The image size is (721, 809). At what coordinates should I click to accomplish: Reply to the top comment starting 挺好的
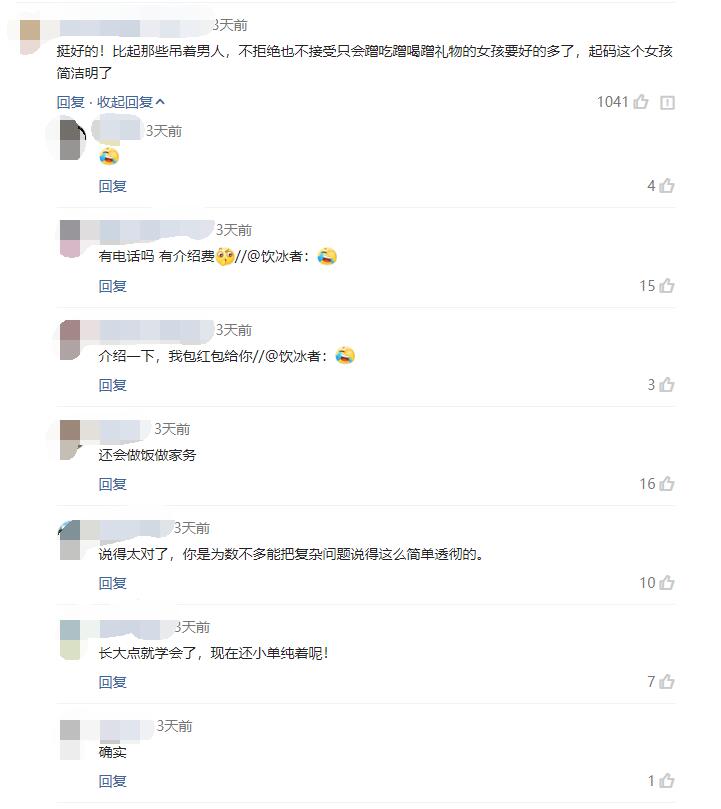pyautogui.click(x=70, y=102)
